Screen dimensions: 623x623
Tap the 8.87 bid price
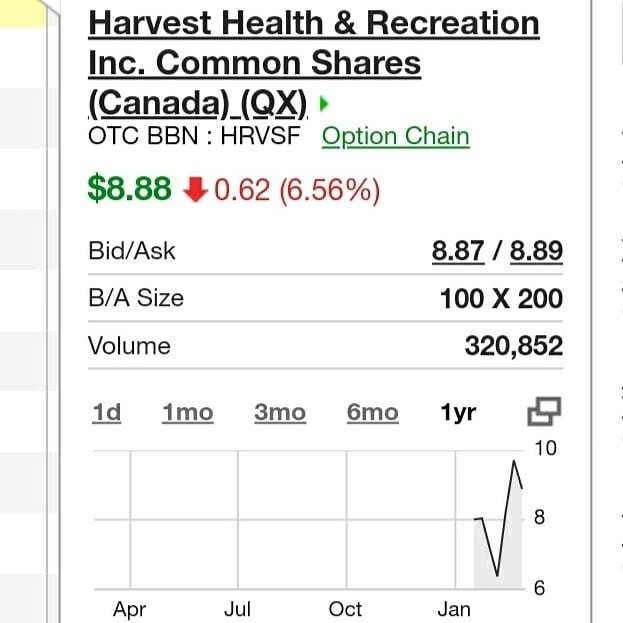(x=458, y=251)
